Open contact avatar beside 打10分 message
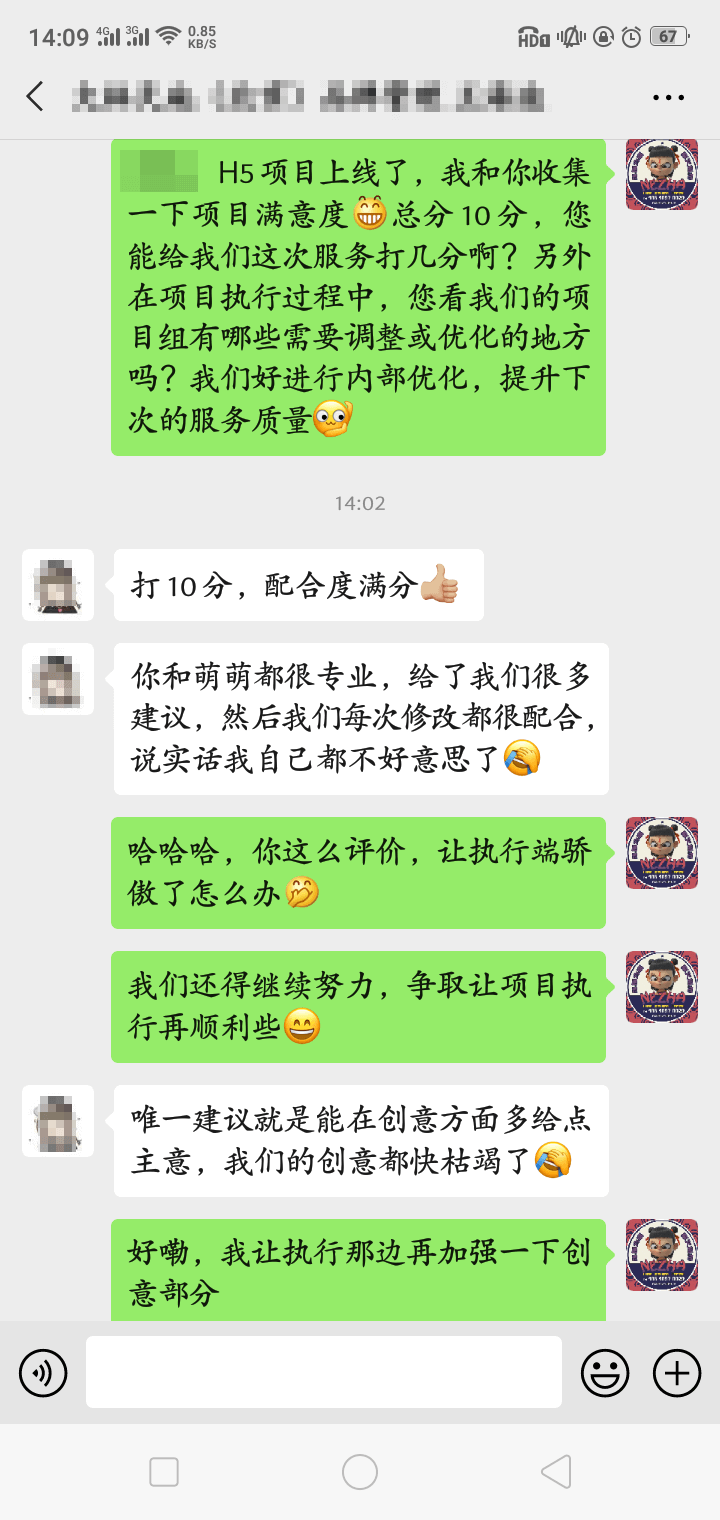Viewport: 720px width, 1520px height. click(x=58, y=585)
